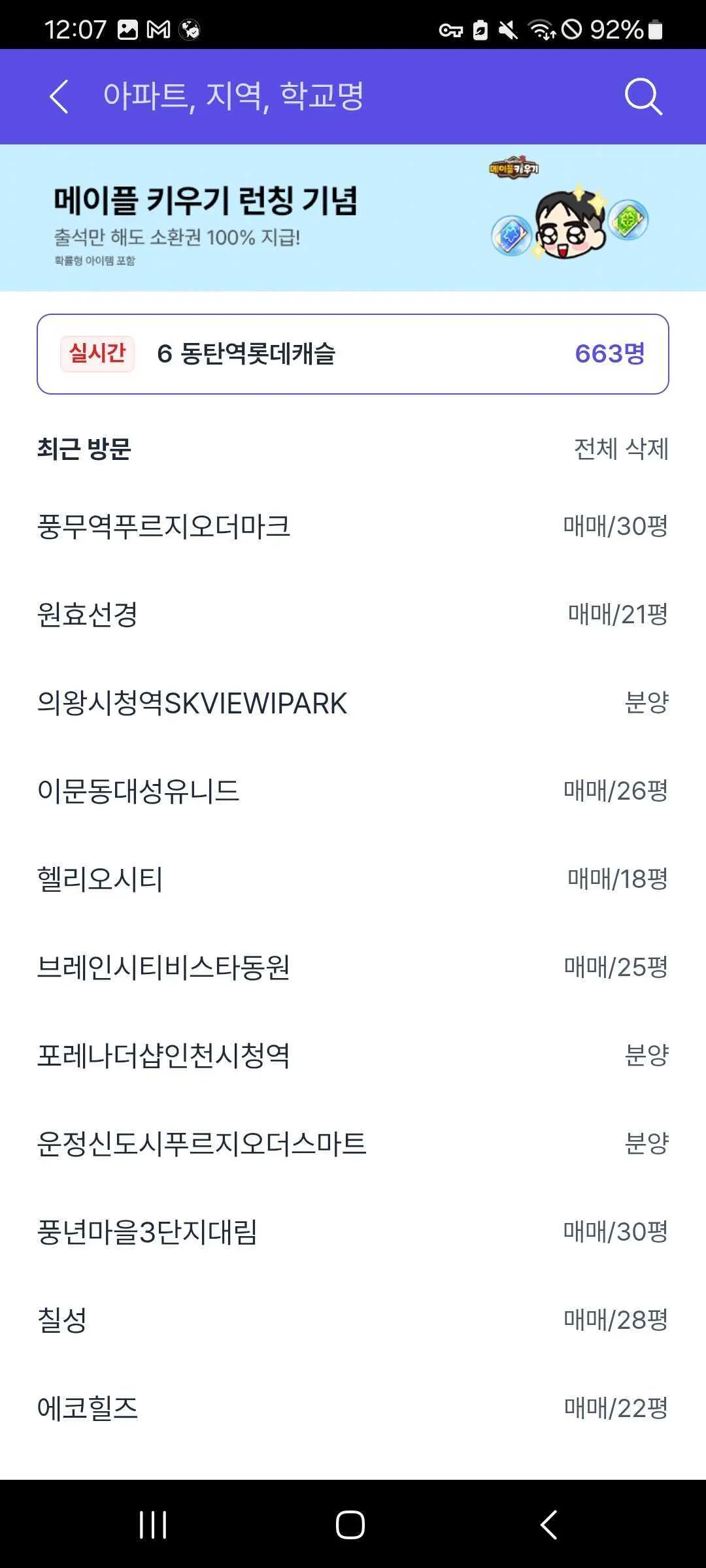Viewport: 706px width, 1568px height.
Task: Go to the system home screen
Action: coord(350,1525)
